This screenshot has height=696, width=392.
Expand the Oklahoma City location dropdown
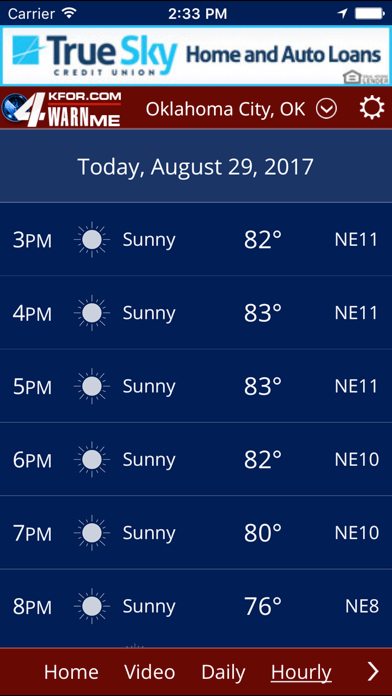[x=326, y=109]
